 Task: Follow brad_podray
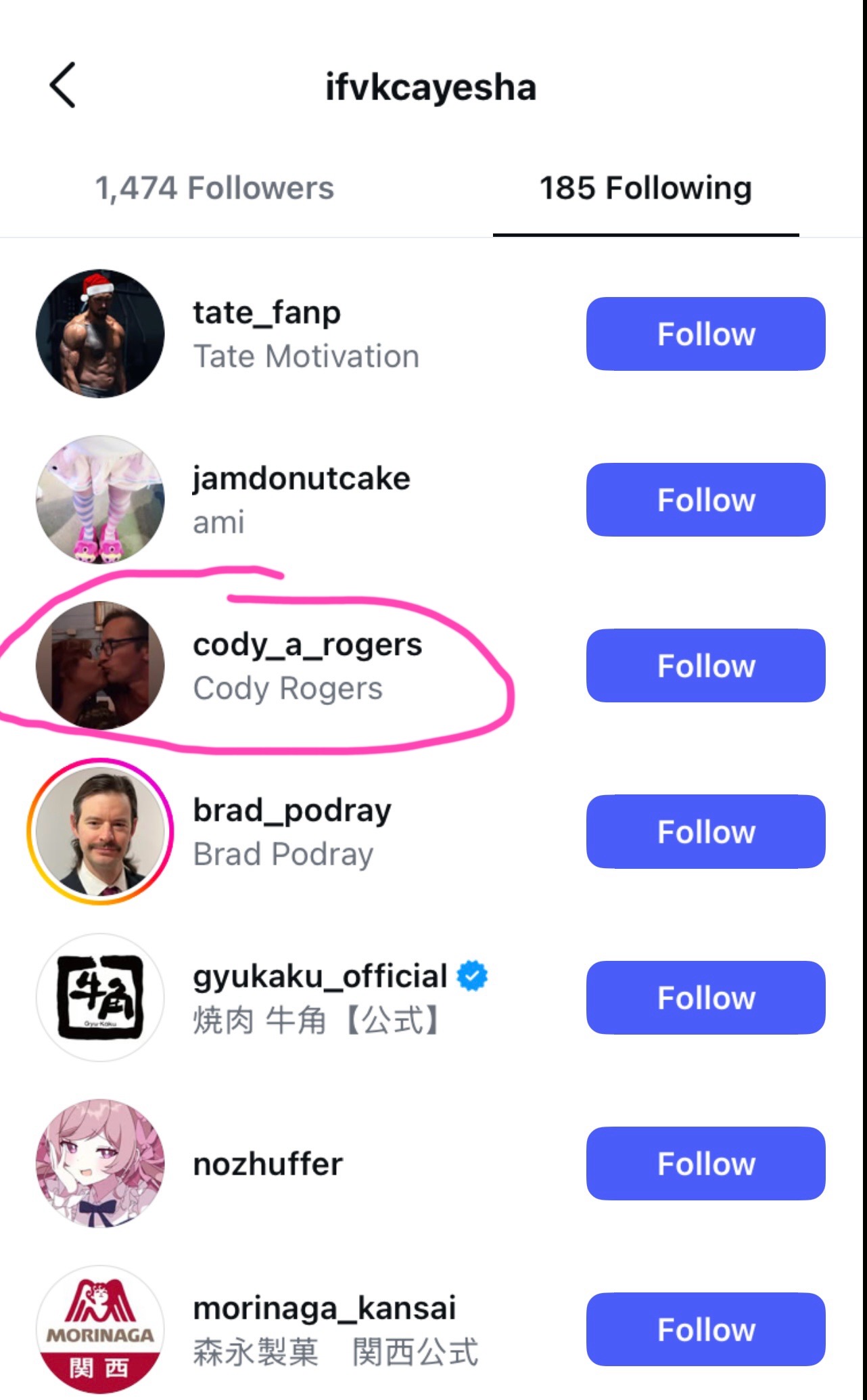[705, 832]
